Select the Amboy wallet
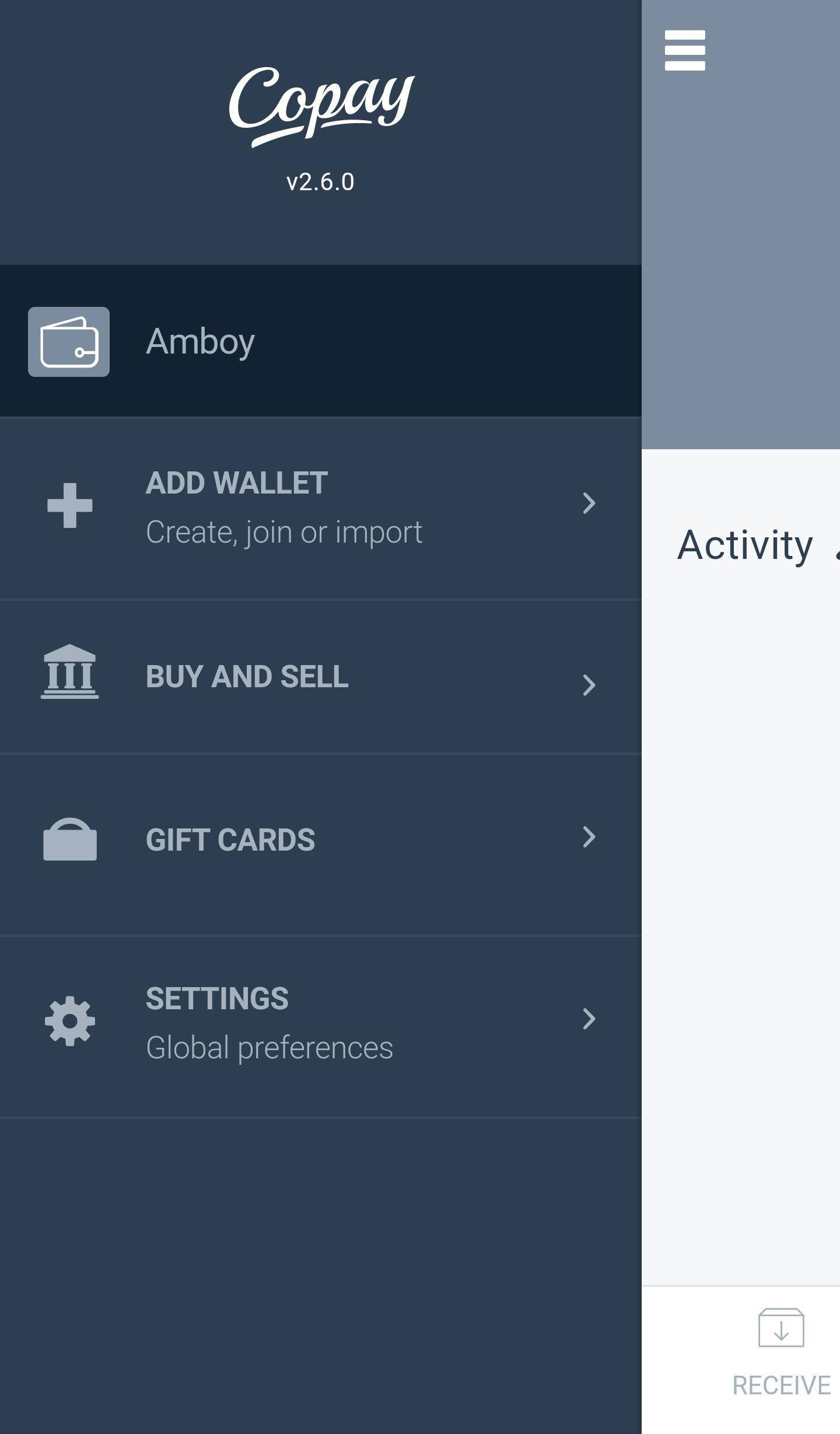This screenshot has height=1434, width=840. point(320,341)
